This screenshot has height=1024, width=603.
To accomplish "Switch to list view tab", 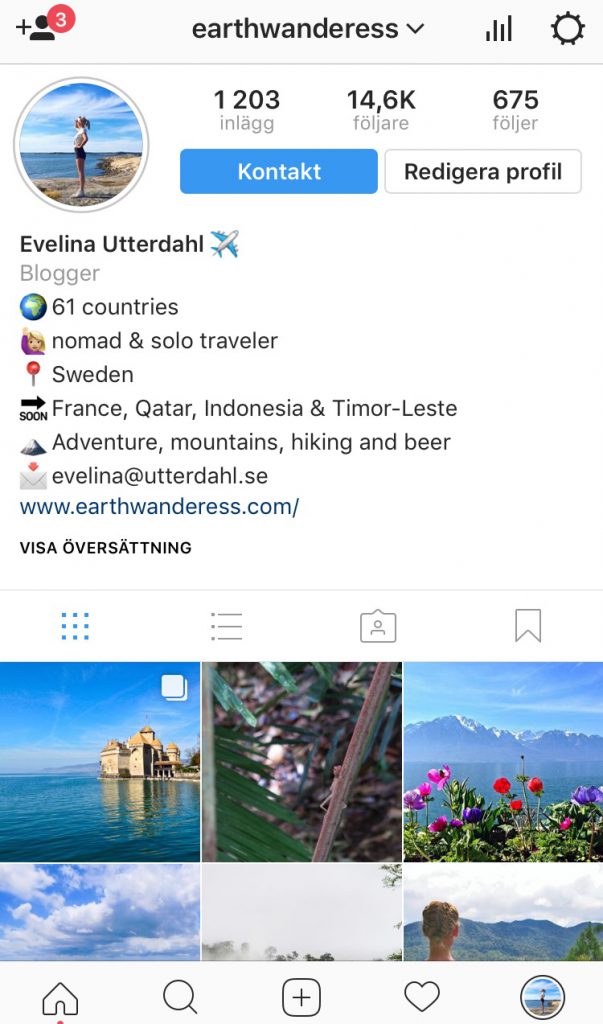I will pyautogui.click(x=226, y=626).
